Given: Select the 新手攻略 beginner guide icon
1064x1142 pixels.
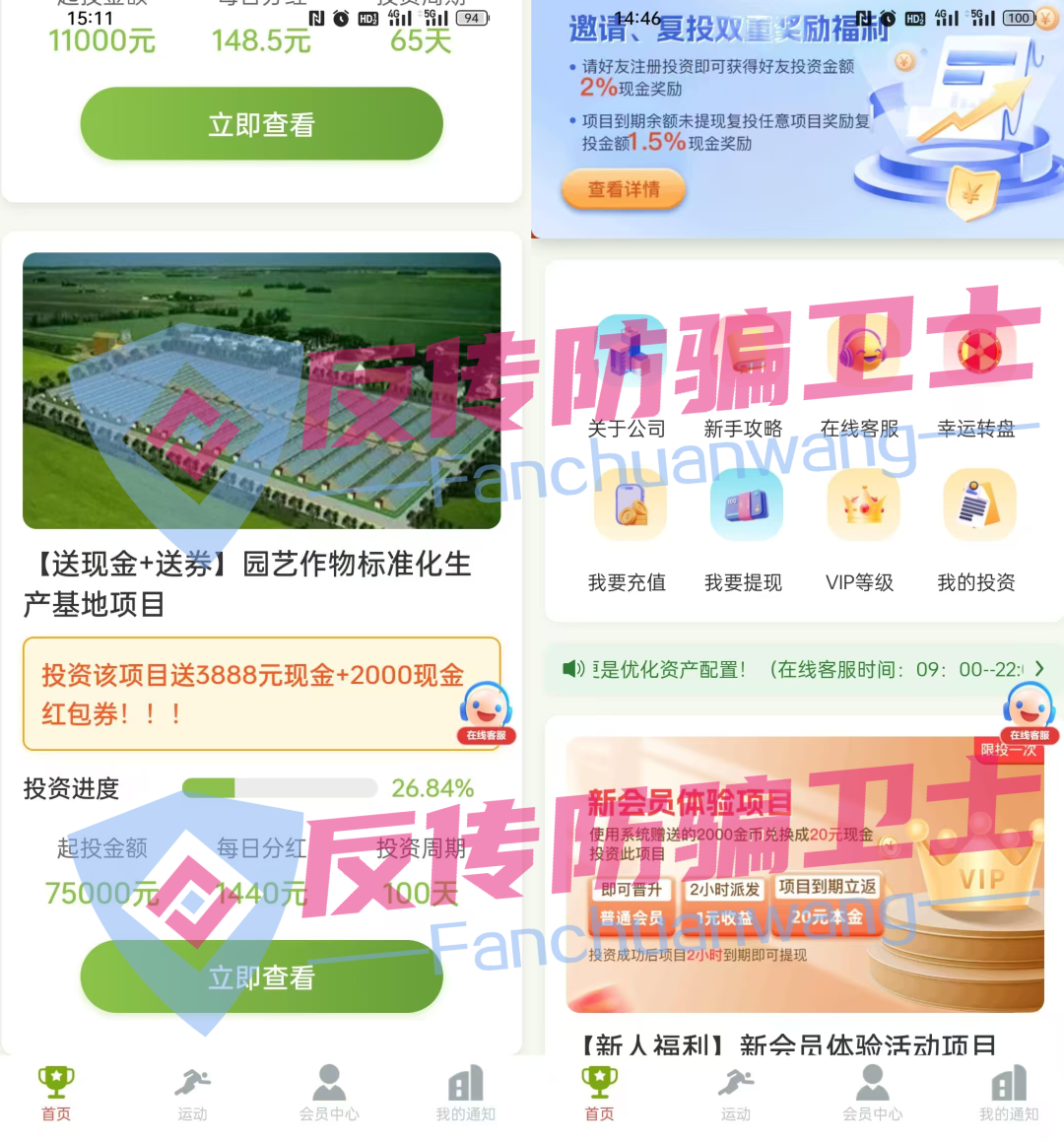Looking at the screenshot, I should [x=746, y=374].
